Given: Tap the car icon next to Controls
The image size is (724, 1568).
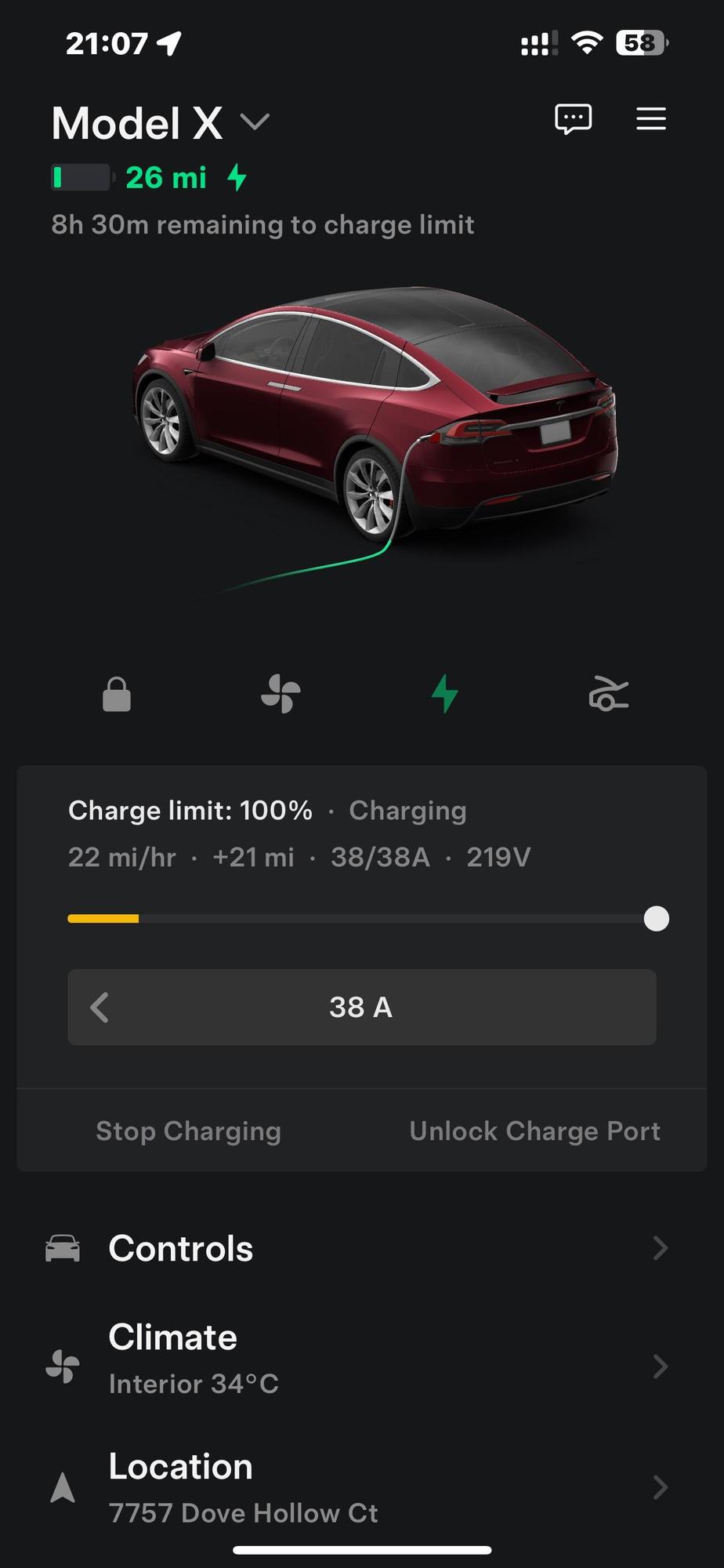Looking at the screenshot, I should [x=63, y=1247].
